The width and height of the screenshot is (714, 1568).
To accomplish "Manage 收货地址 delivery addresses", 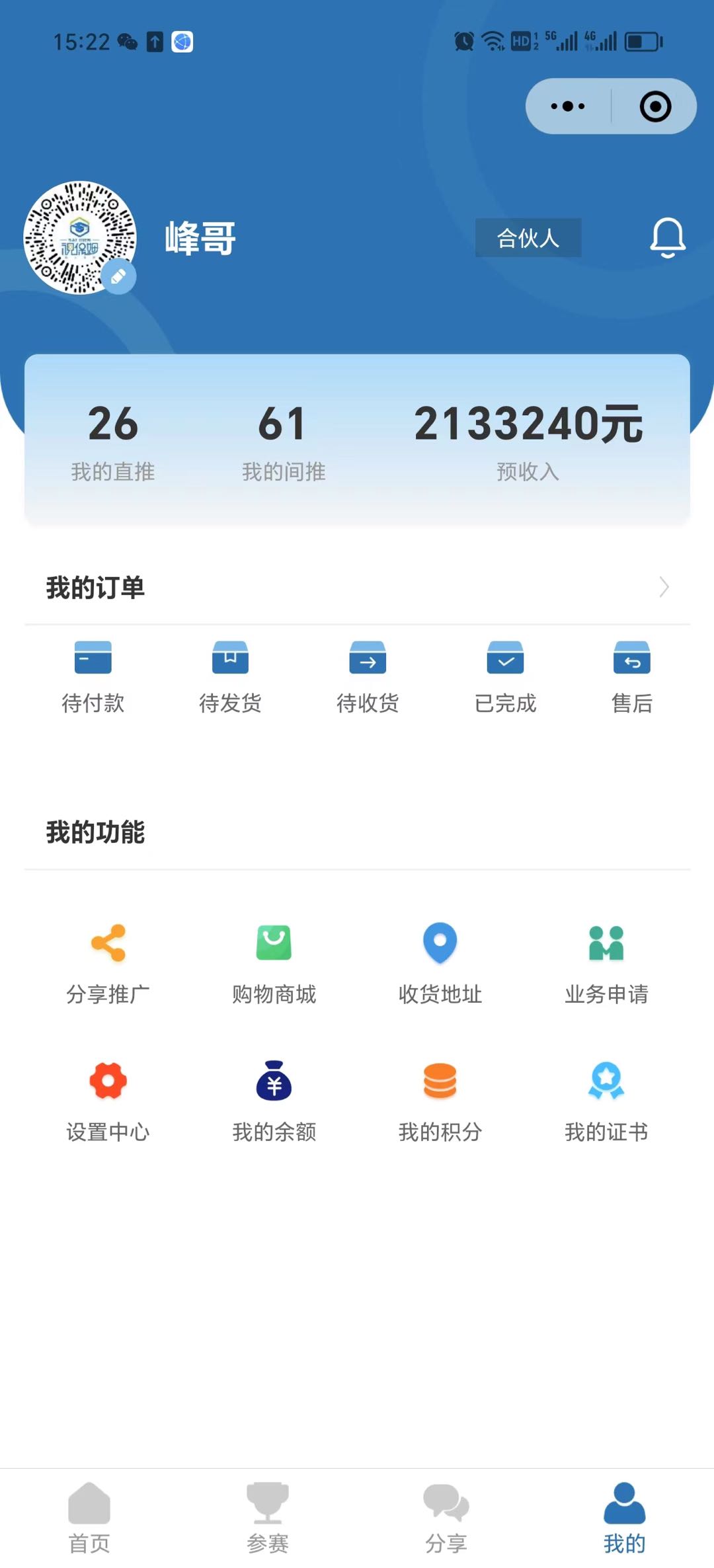I will pos(440,962).
